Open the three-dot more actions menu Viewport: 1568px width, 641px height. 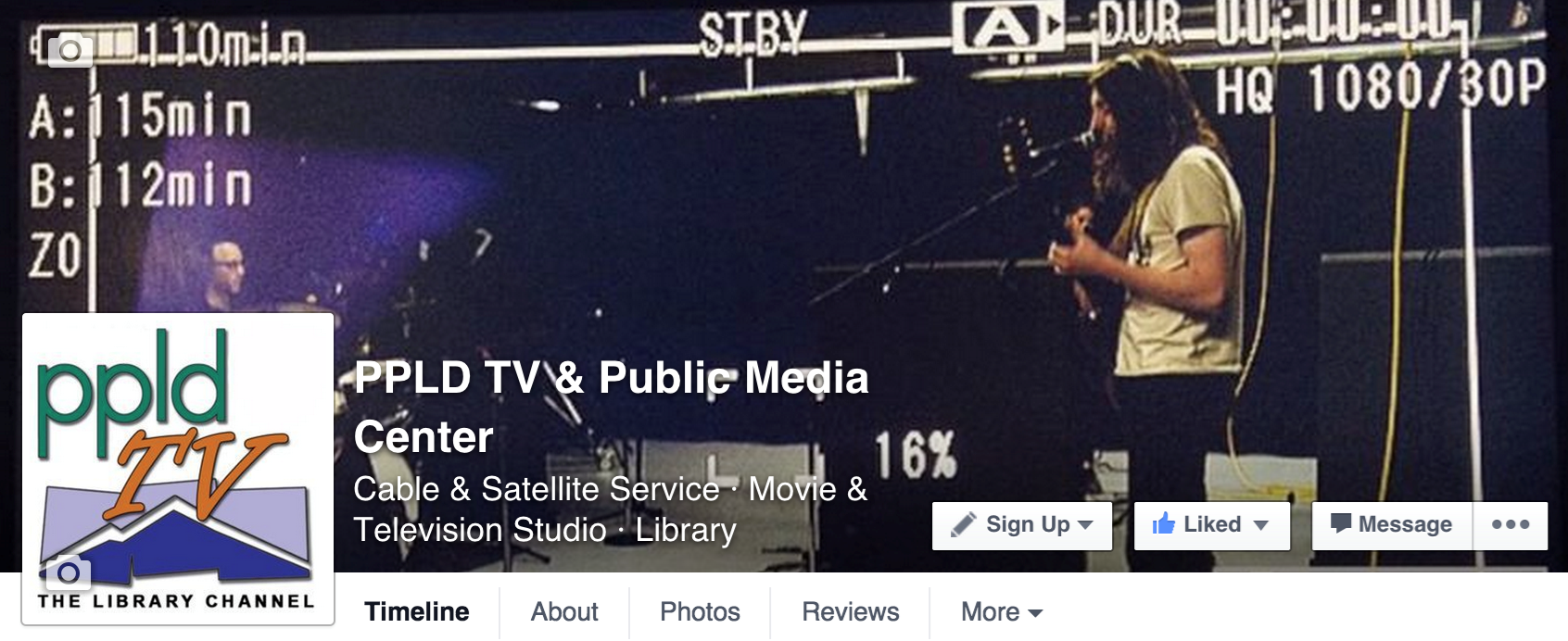pos(1510,525)
